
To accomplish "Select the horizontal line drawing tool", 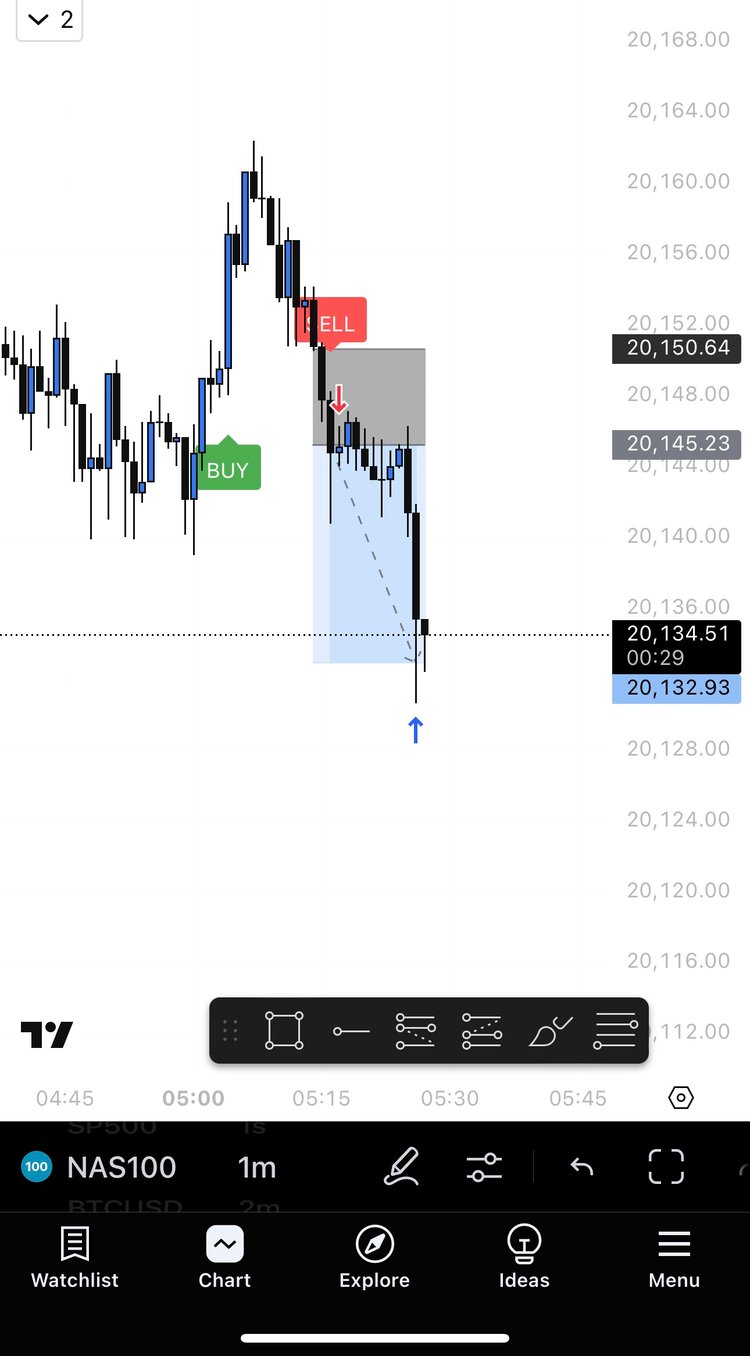I will pyautogui.click(x=351, y=1031).
